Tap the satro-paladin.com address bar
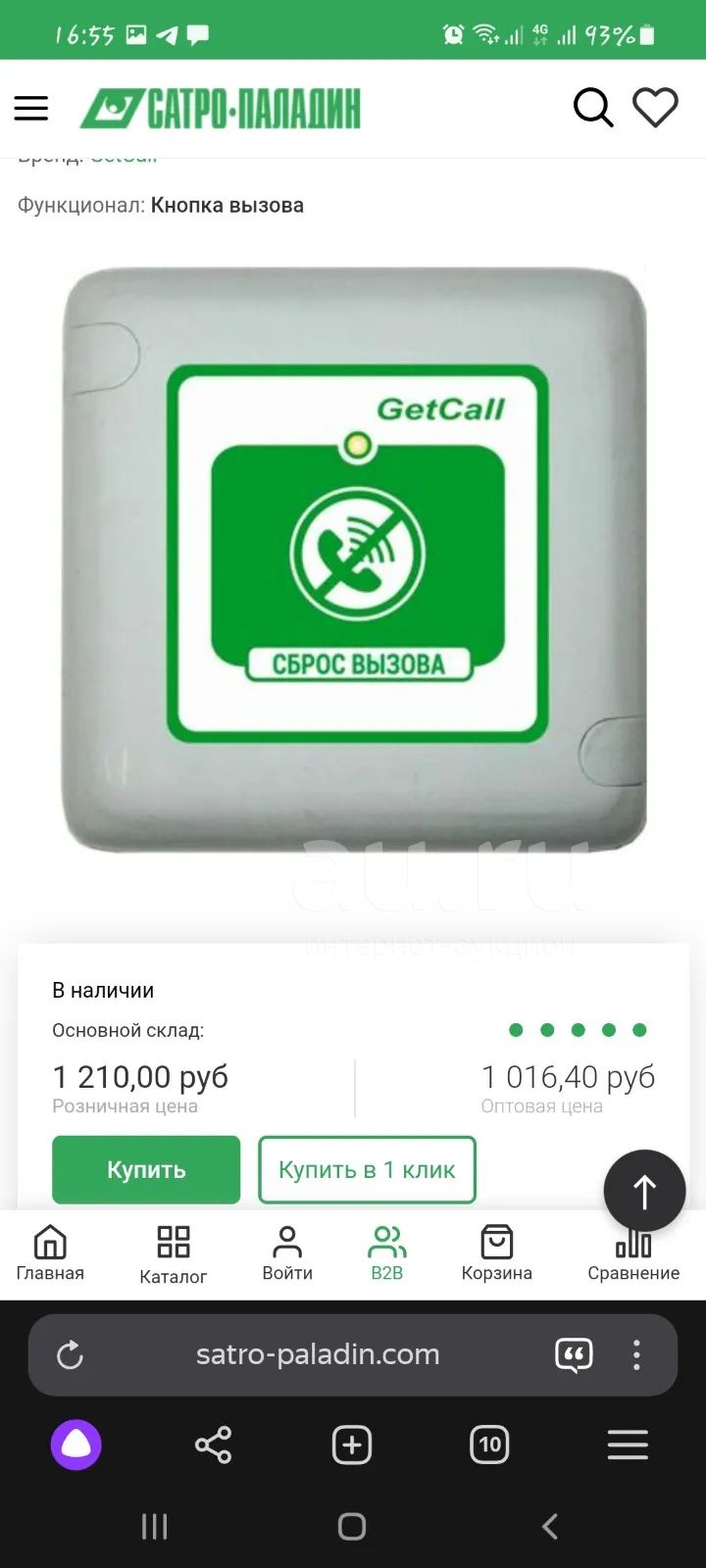Screen dimensions: 706x1568 click(318, 1354)
